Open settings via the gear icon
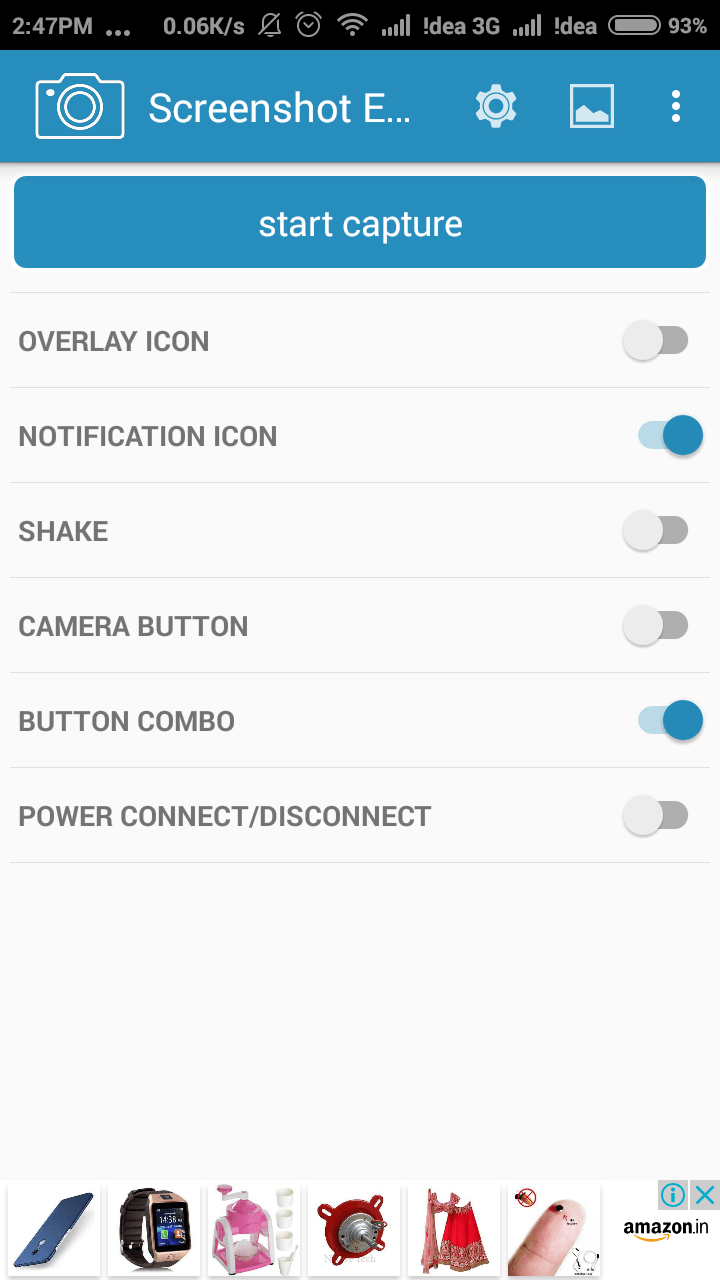Viewport: 720px width, 1280px height. (496, 106)
